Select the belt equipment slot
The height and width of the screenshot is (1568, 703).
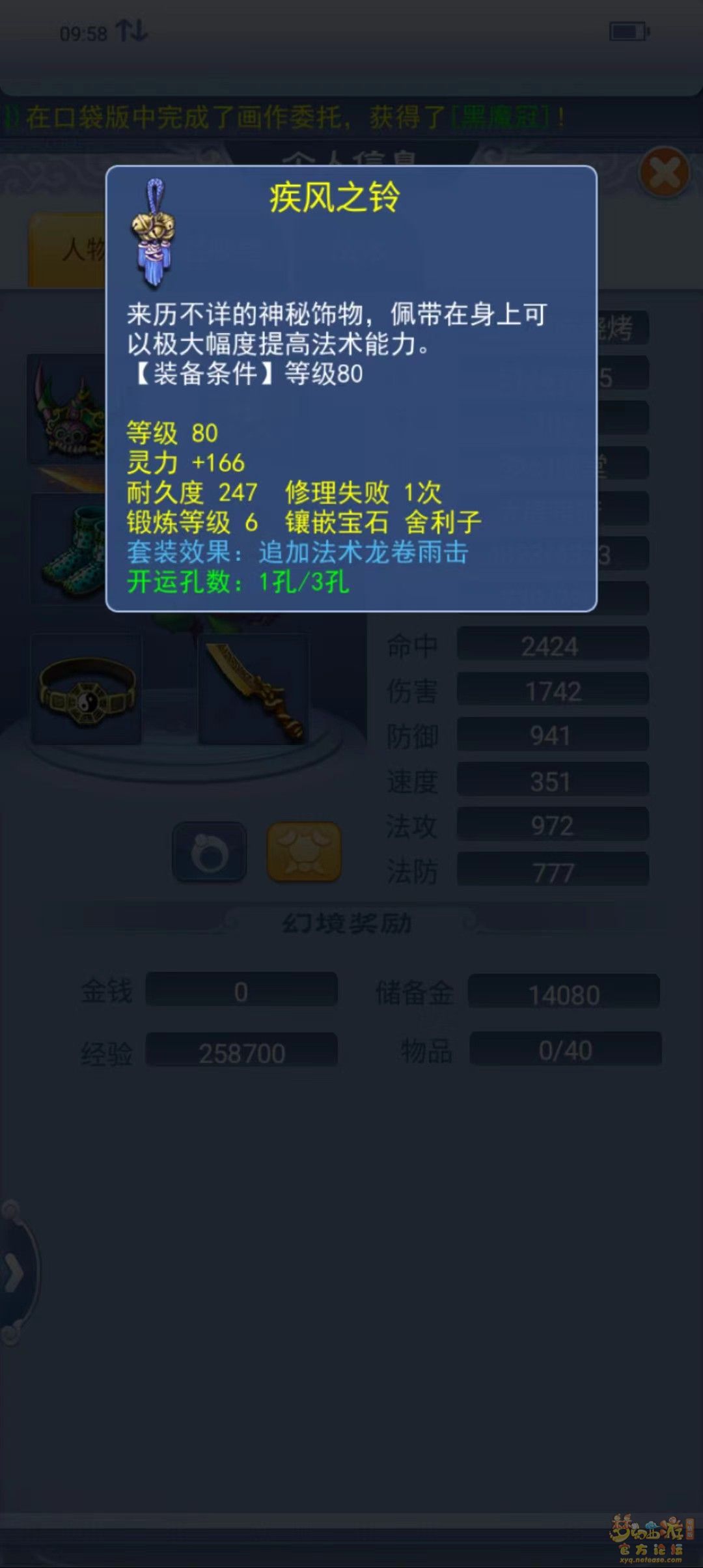point(87,689)
